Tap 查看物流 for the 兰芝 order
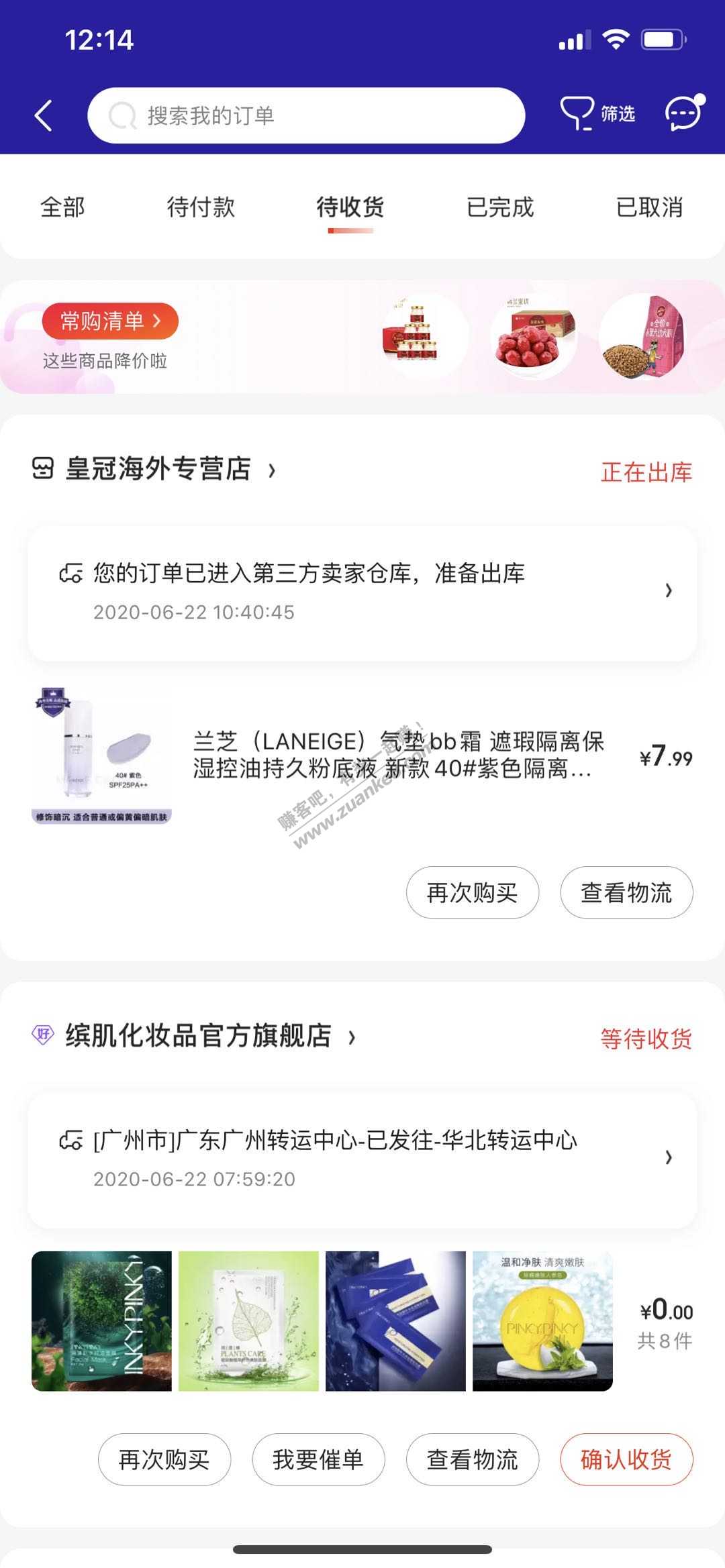Screen dimensions: 725x1568 coord(626,892)
